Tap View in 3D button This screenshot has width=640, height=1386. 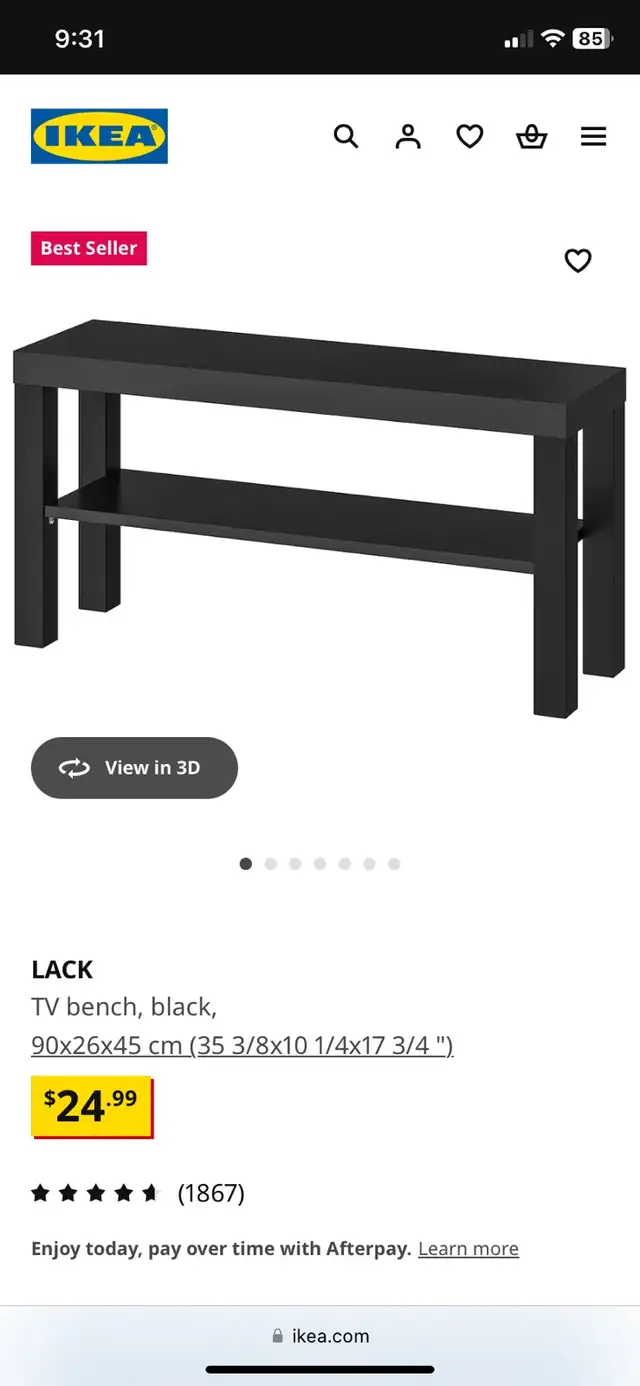tap(134, 768)
